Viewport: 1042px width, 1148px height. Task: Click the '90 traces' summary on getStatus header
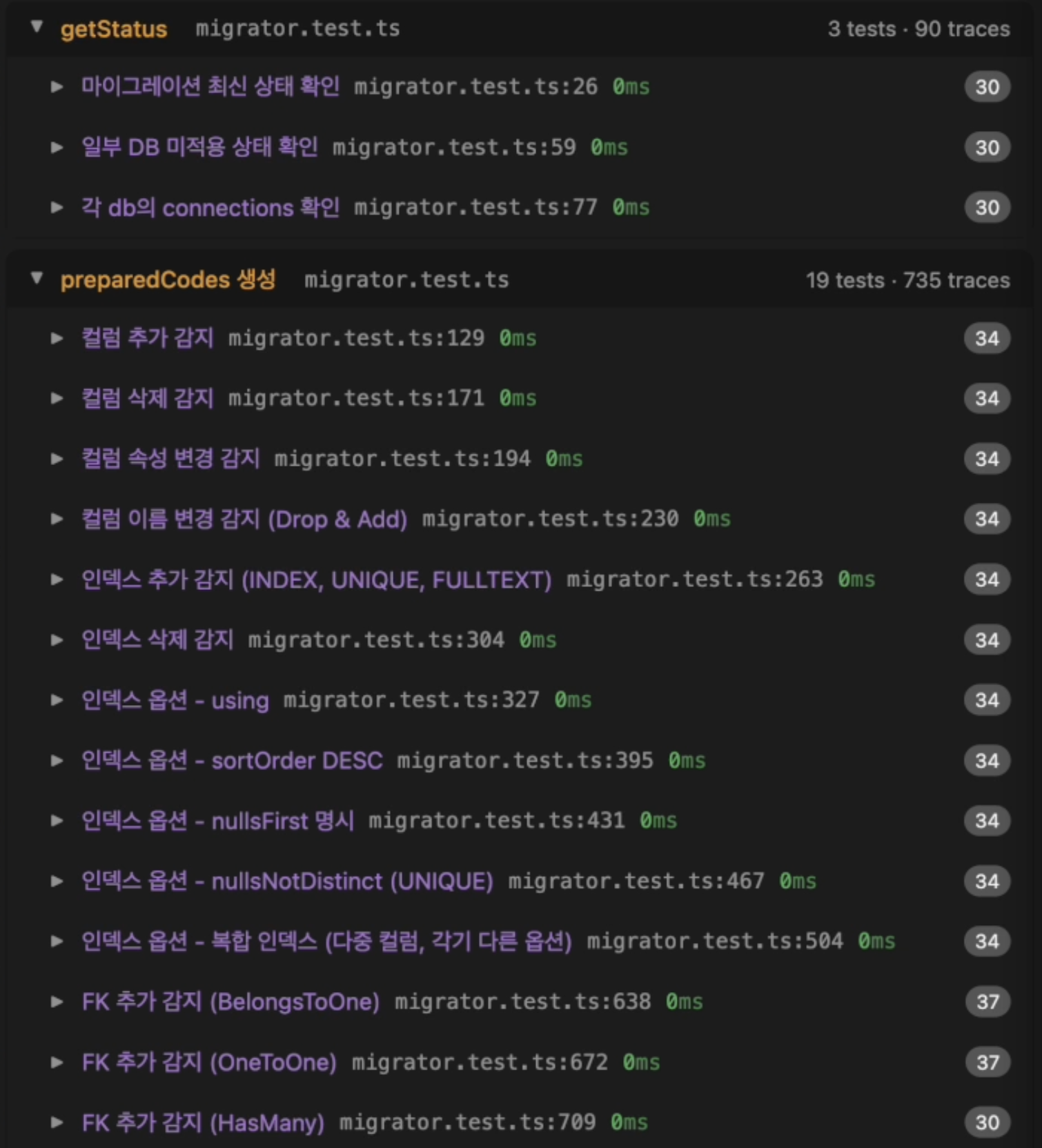pyautogui.click(x=960, y=29)
